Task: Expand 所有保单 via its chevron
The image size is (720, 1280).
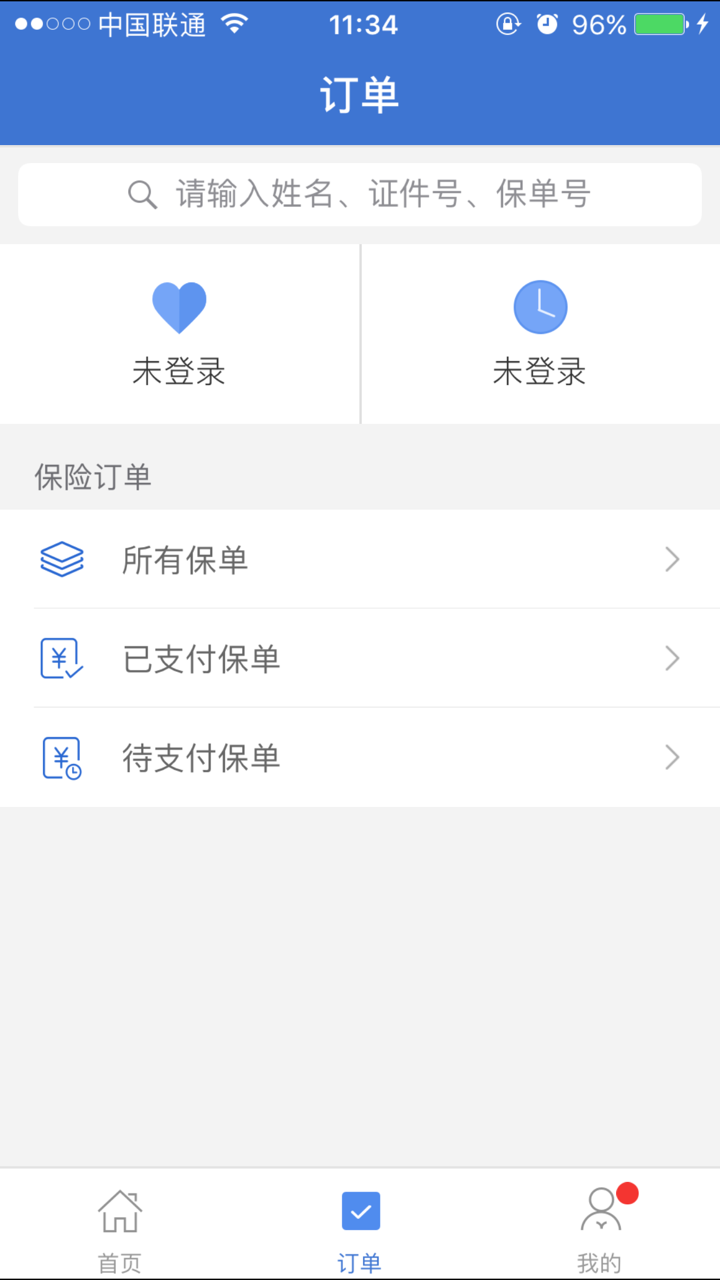Action: (671, 559)
